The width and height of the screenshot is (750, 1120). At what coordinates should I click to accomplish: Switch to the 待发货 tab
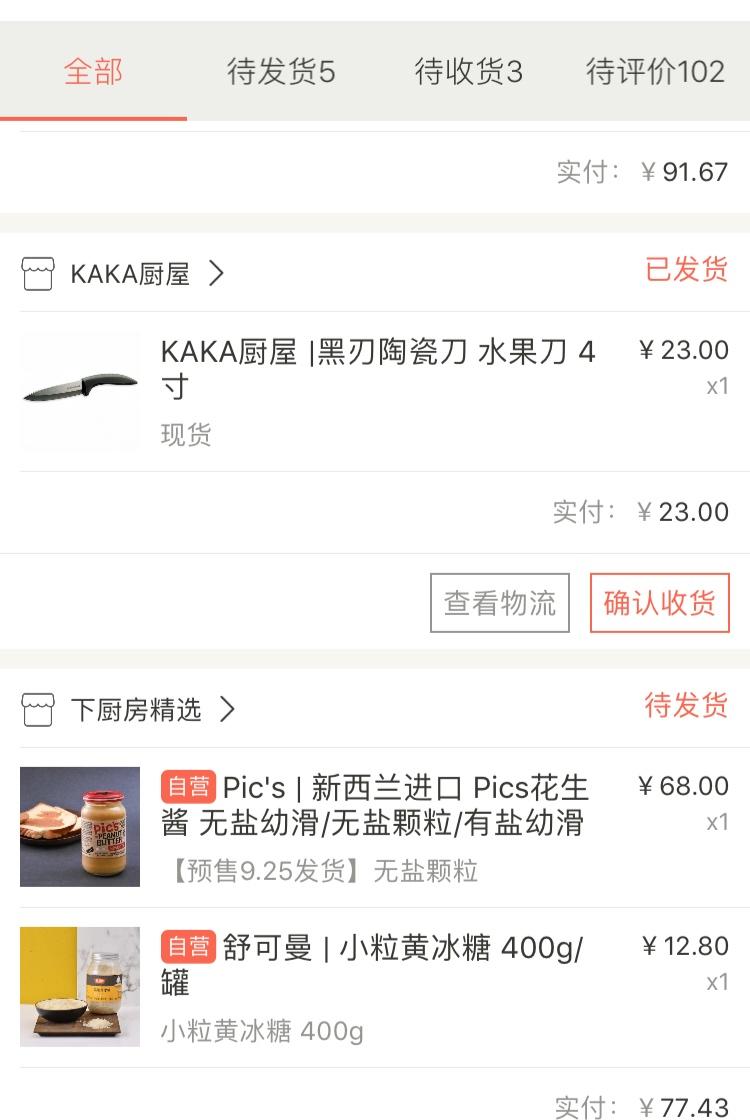coord(281,72)
